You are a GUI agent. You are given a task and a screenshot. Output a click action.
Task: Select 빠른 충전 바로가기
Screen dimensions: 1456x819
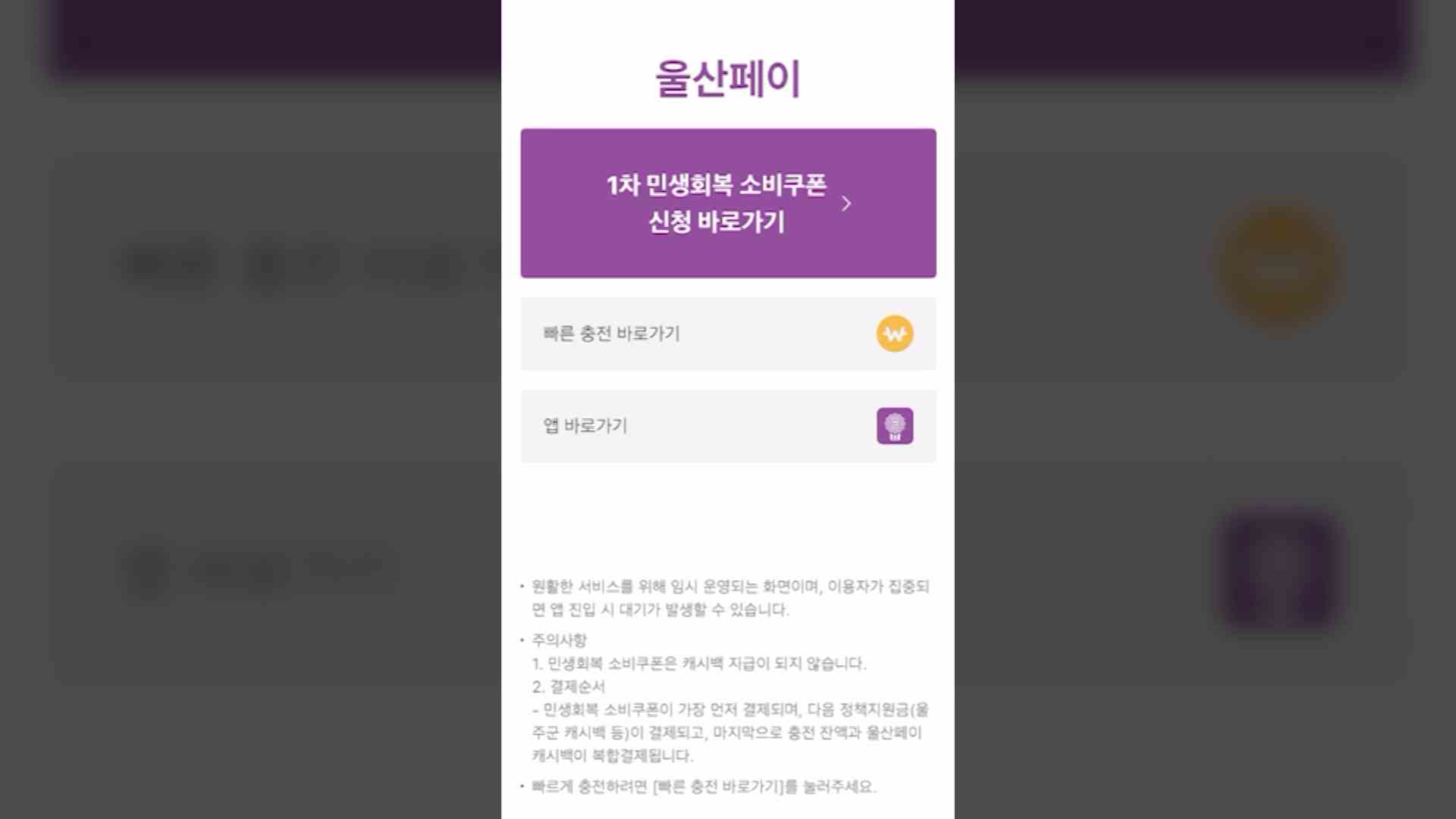(727, 334)
